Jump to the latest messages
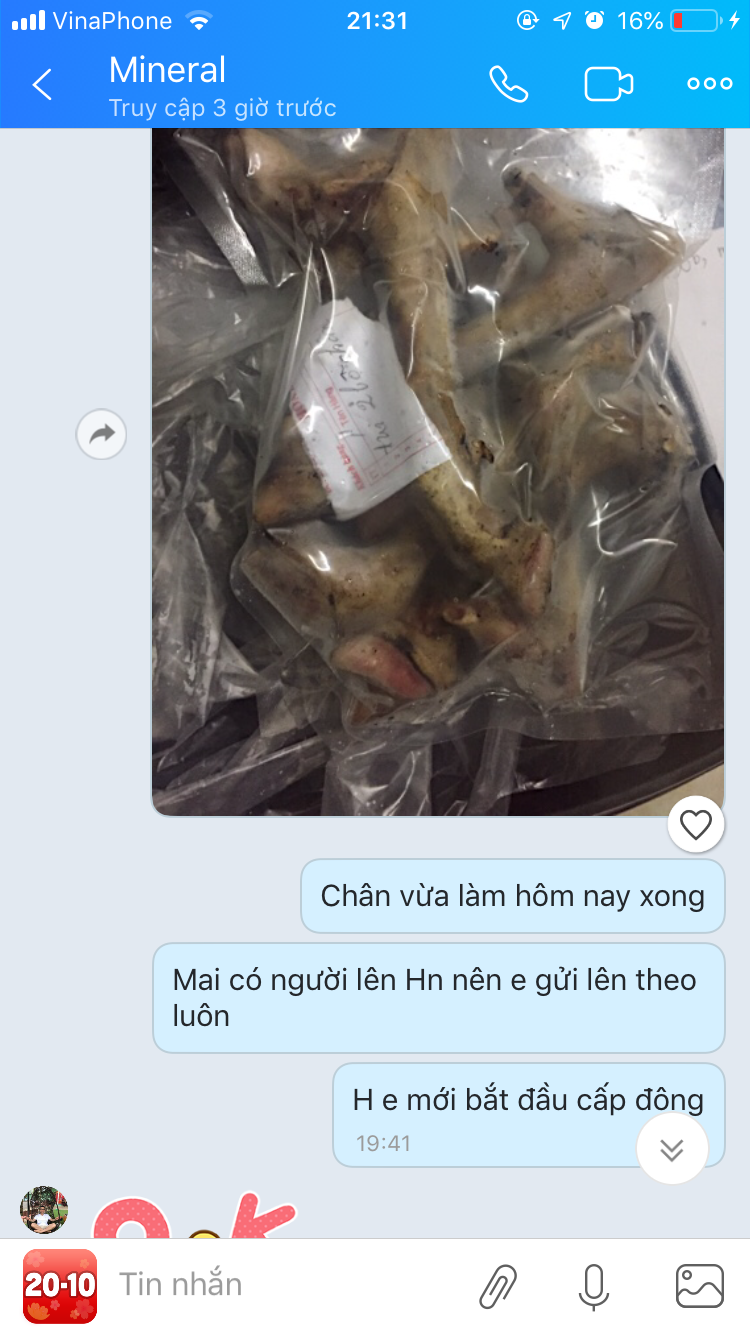This screenshot has width=750, height=1334. click(x=671, y=1149)
